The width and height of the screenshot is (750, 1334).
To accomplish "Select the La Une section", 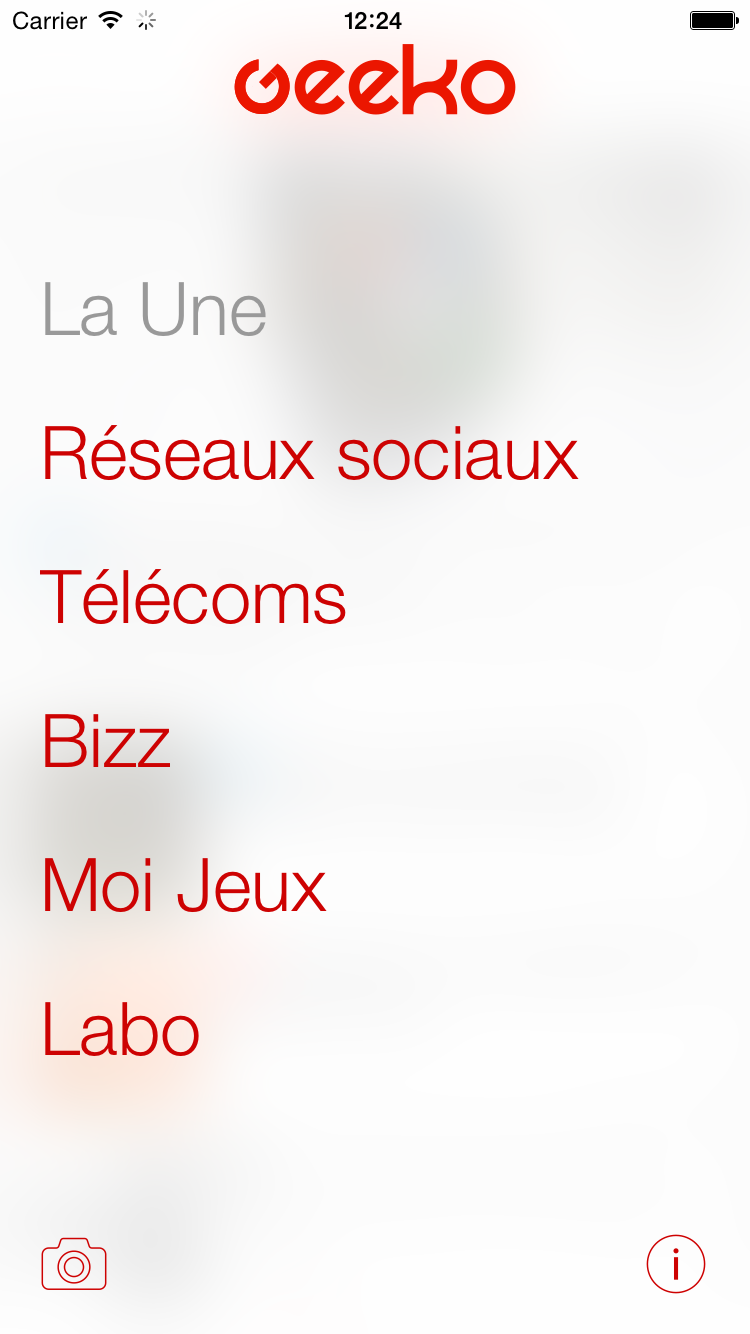I will pos(154,310).
